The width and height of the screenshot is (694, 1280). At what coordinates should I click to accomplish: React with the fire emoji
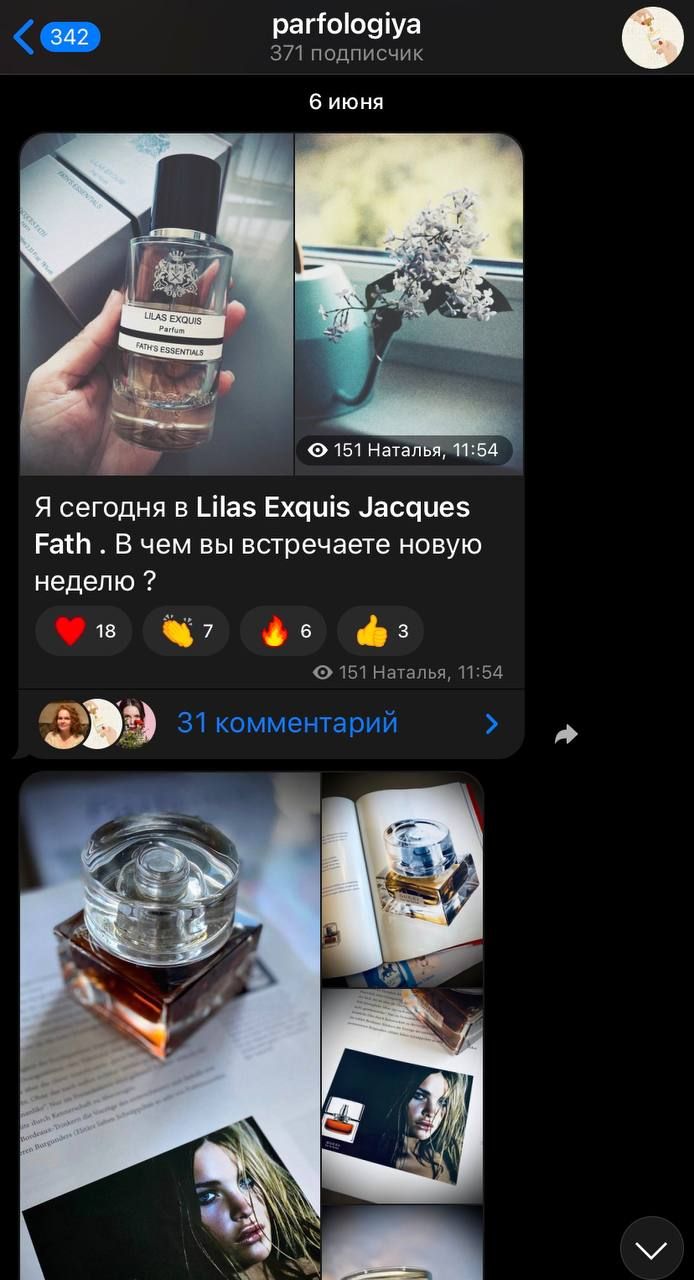[284, 631]
